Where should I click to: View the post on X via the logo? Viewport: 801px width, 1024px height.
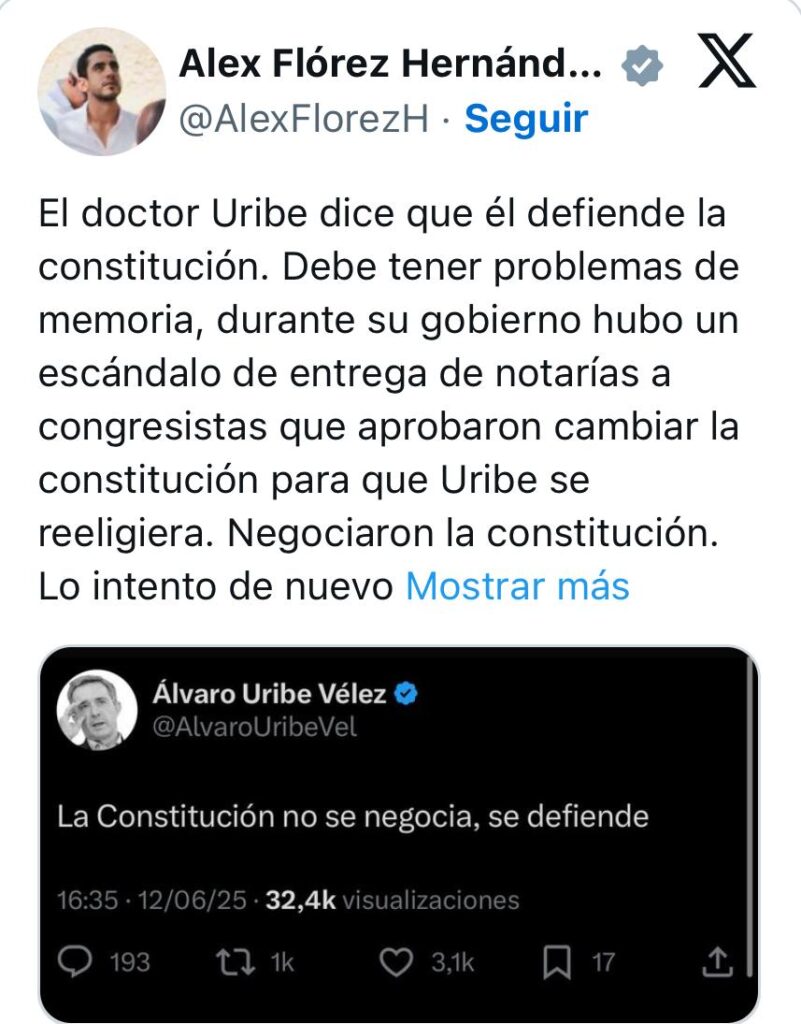pos(728,66)
